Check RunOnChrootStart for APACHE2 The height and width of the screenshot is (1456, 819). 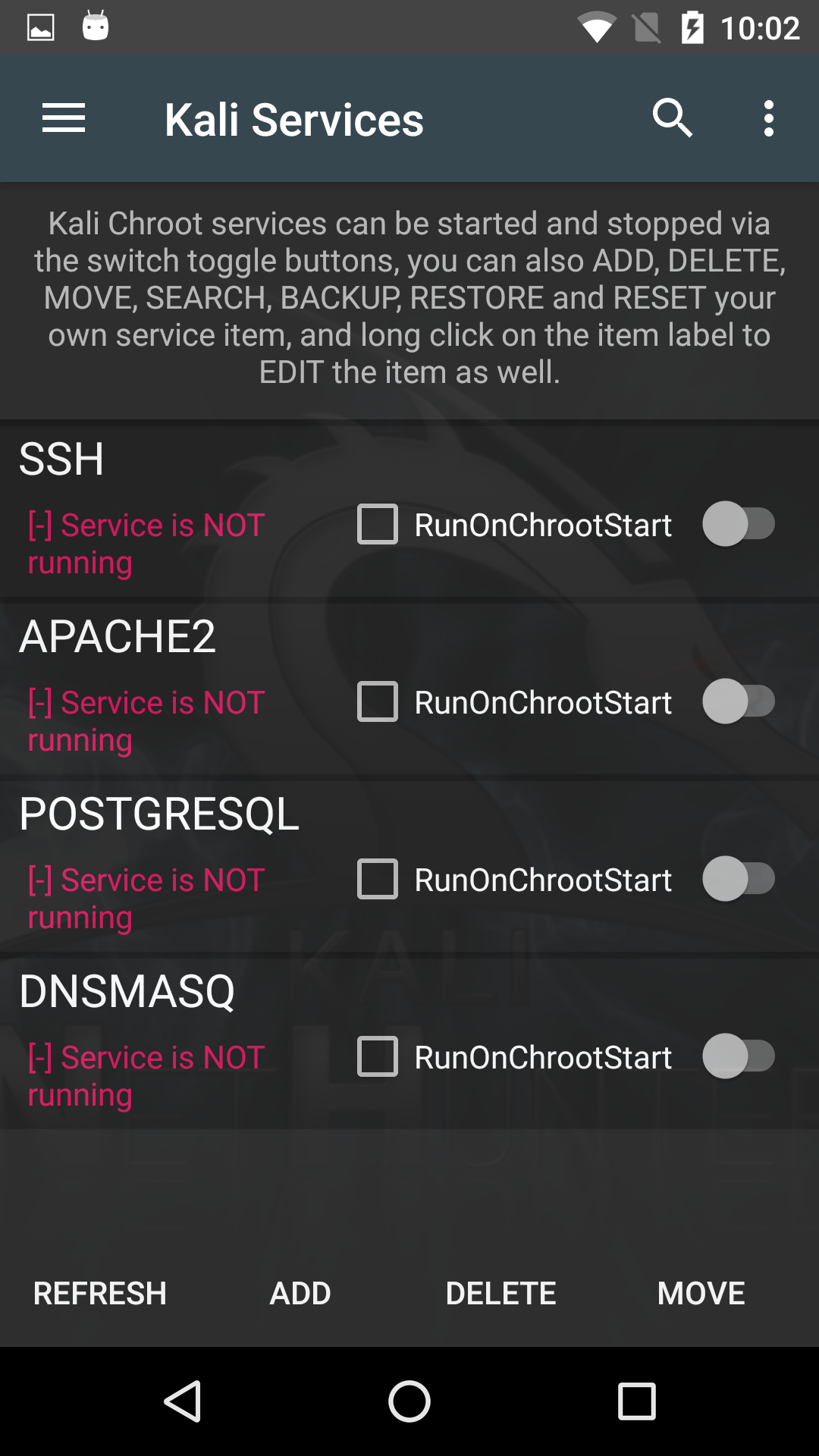(378, 702)
